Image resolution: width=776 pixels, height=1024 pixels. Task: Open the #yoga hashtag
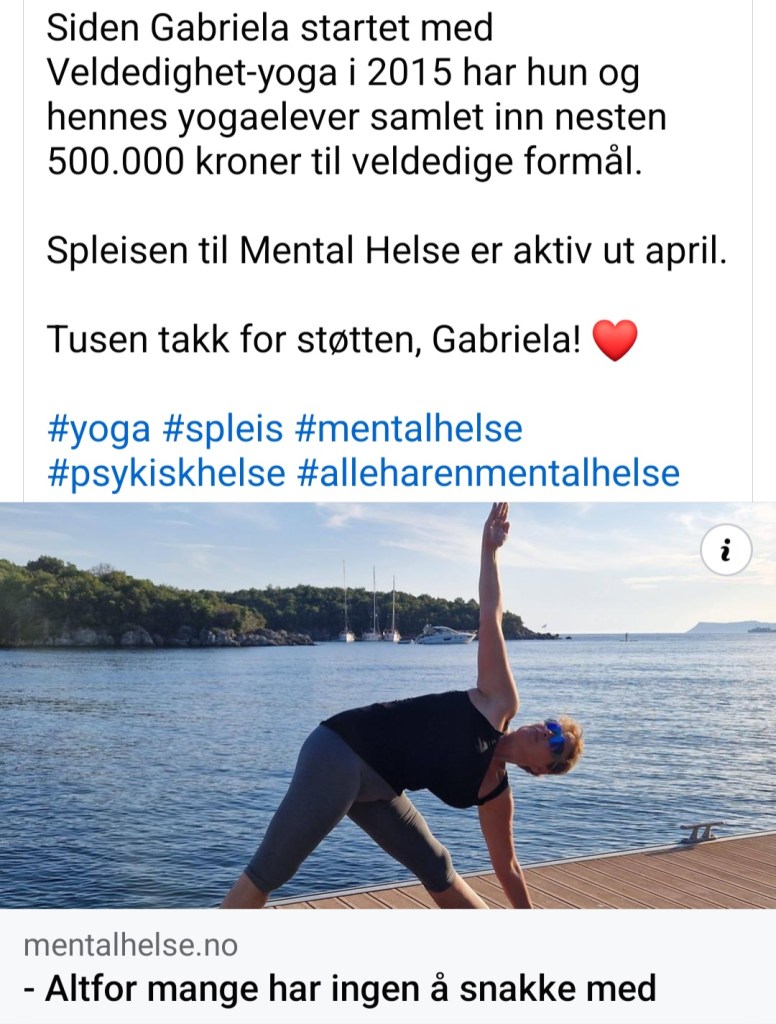pyautogui.click(x=98, y=429)
